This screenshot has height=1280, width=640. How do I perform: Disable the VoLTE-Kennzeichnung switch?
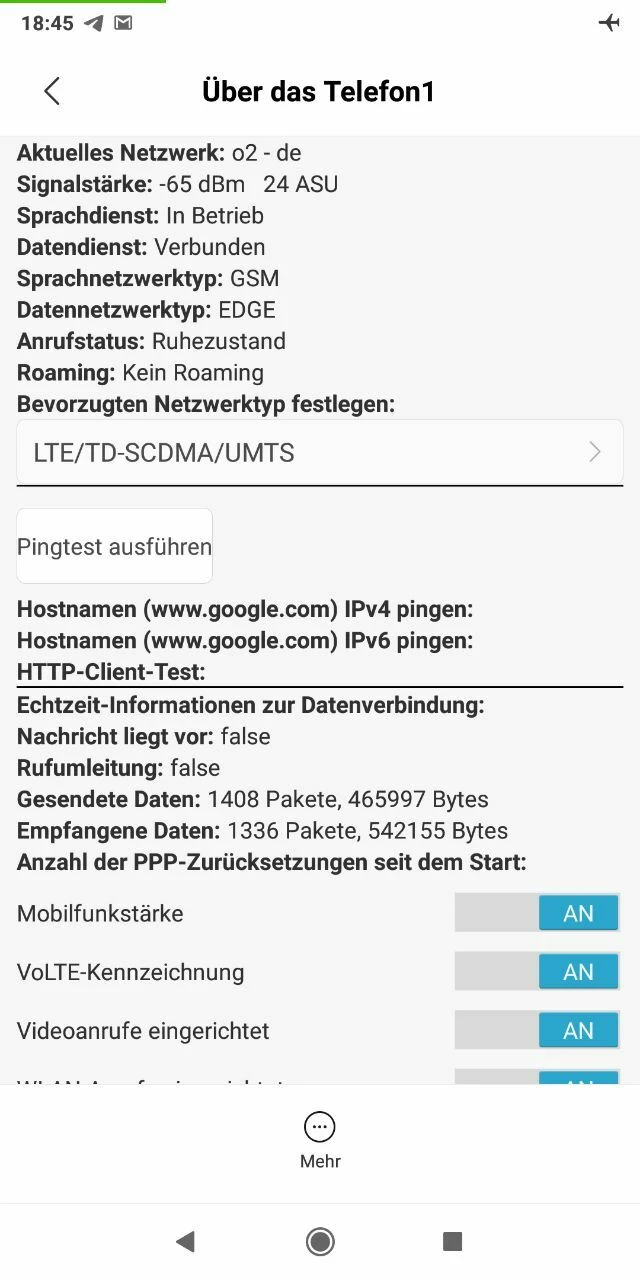click(x=537, y=972)
